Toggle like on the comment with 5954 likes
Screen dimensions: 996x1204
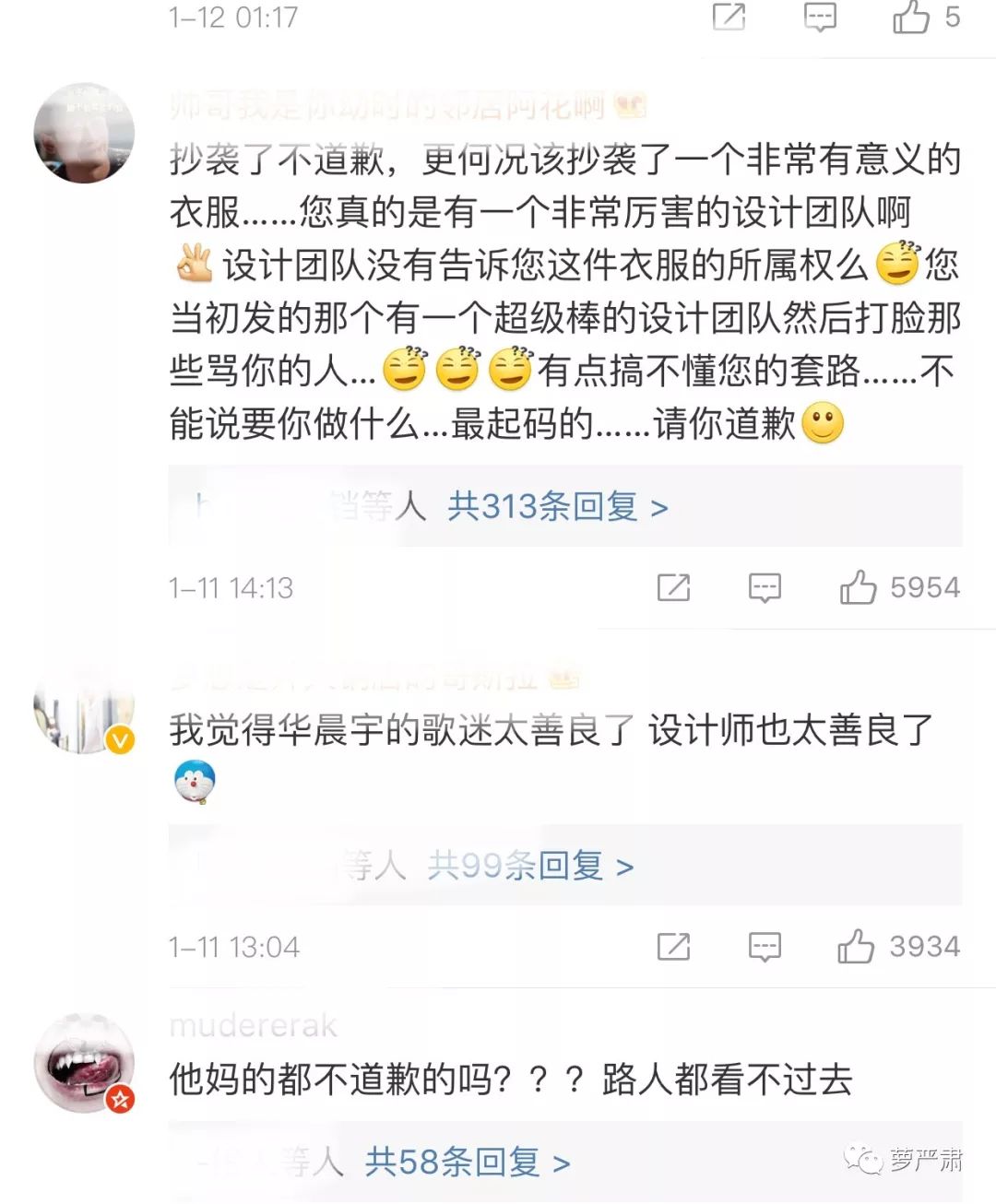click(859, 586)
